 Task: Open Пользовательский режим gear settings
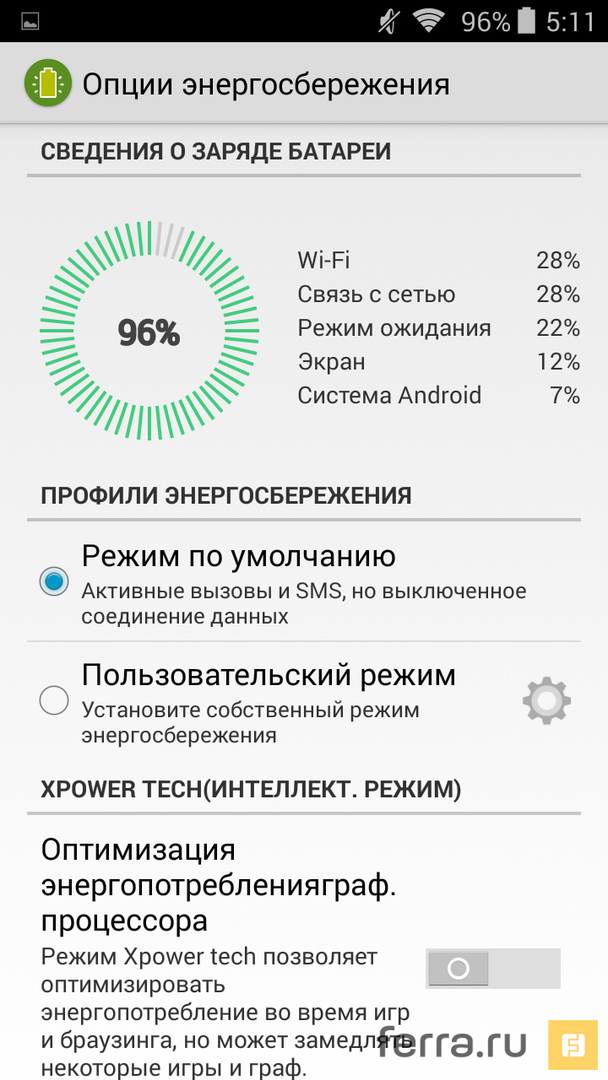(546, 701)
